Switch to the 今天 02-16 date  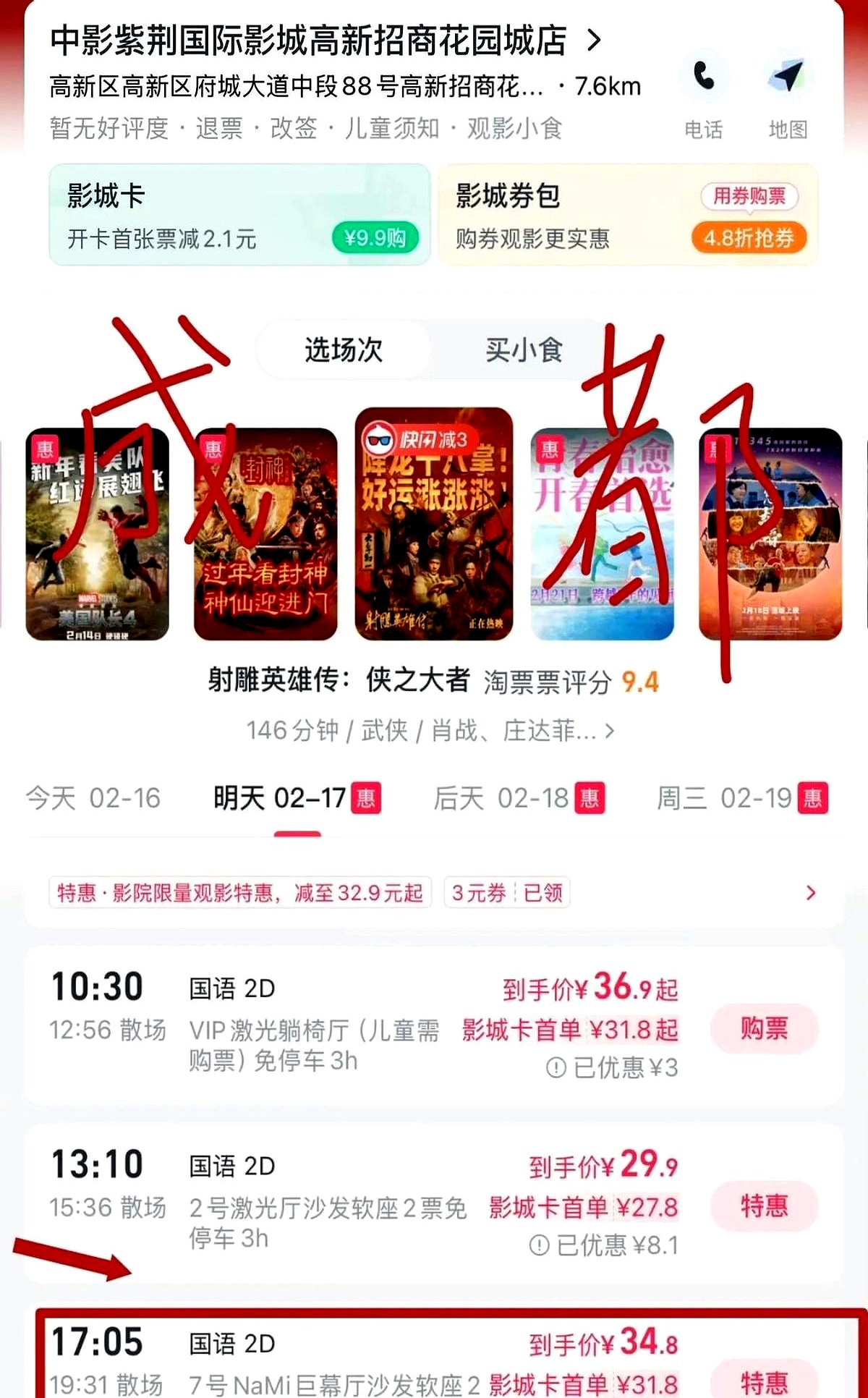[93, 798]
